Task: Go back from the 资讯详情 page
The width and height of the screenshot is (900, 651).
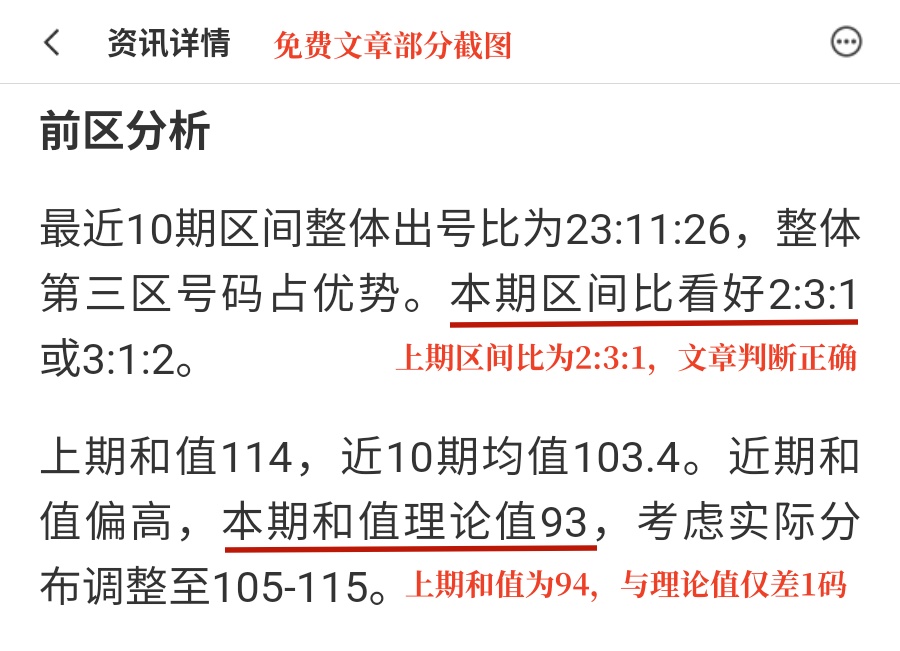Action: click(52, 43)
